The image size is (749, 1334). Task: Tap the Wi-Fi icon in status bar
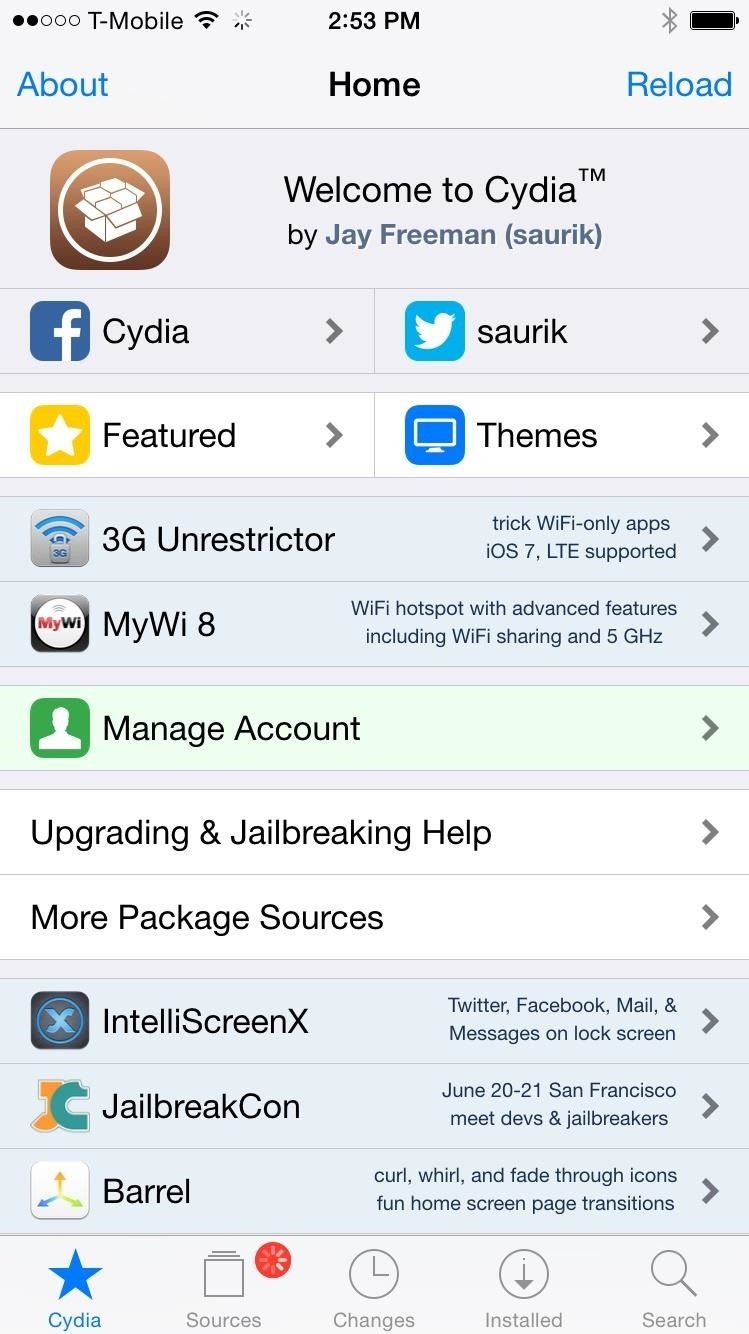point(209,18)
